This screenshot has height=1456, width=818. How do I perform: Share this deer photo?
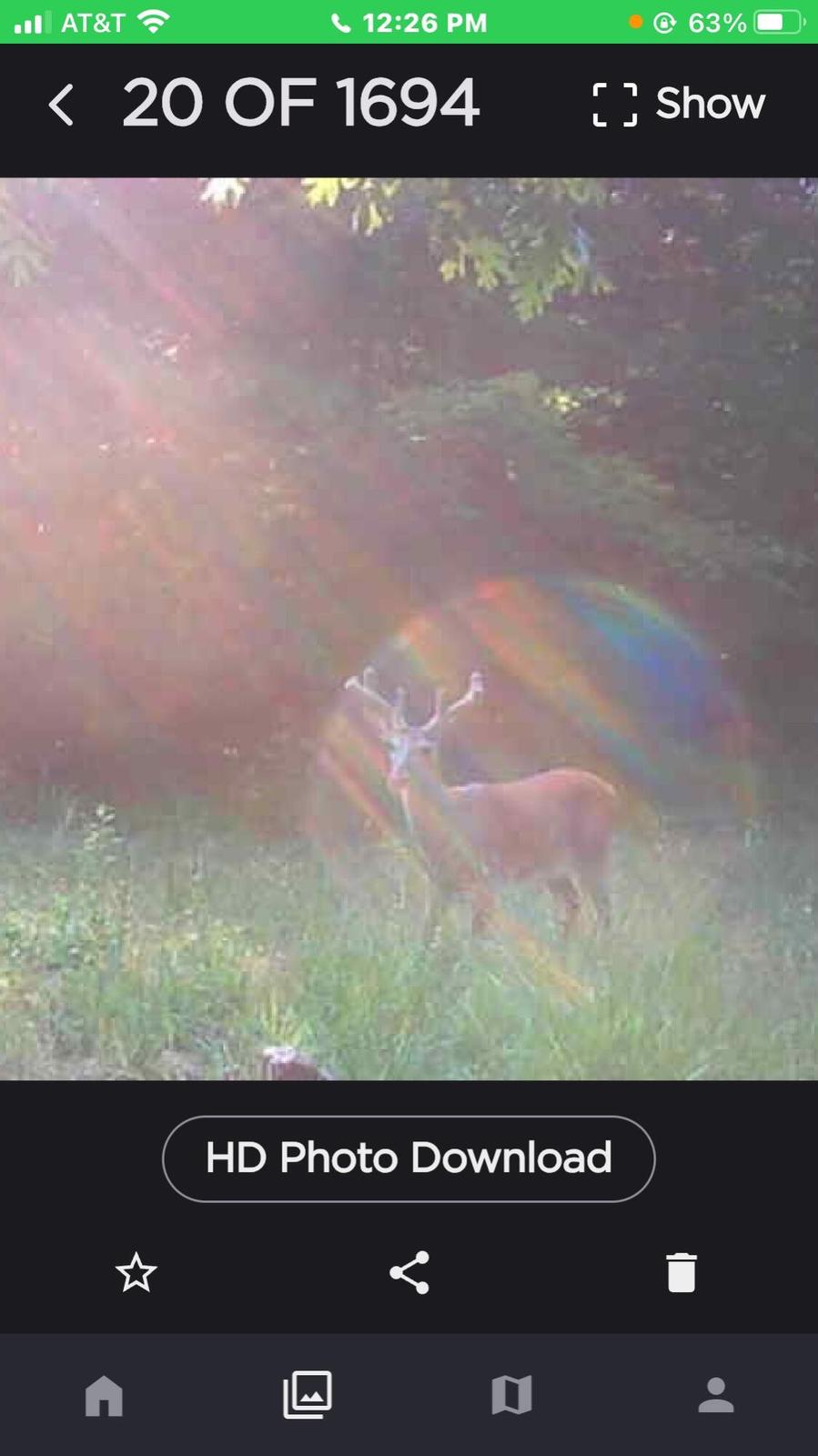point(409,1272)
